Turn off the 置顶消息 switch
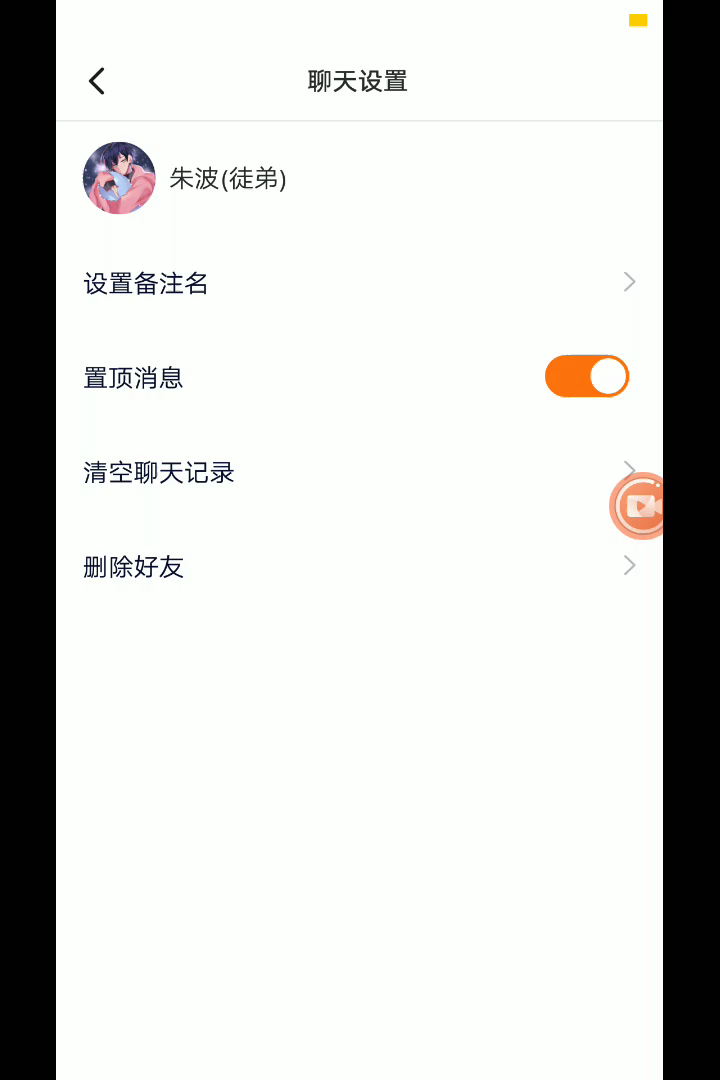This screenshot has height=1080, width=720. click(586, 377)
